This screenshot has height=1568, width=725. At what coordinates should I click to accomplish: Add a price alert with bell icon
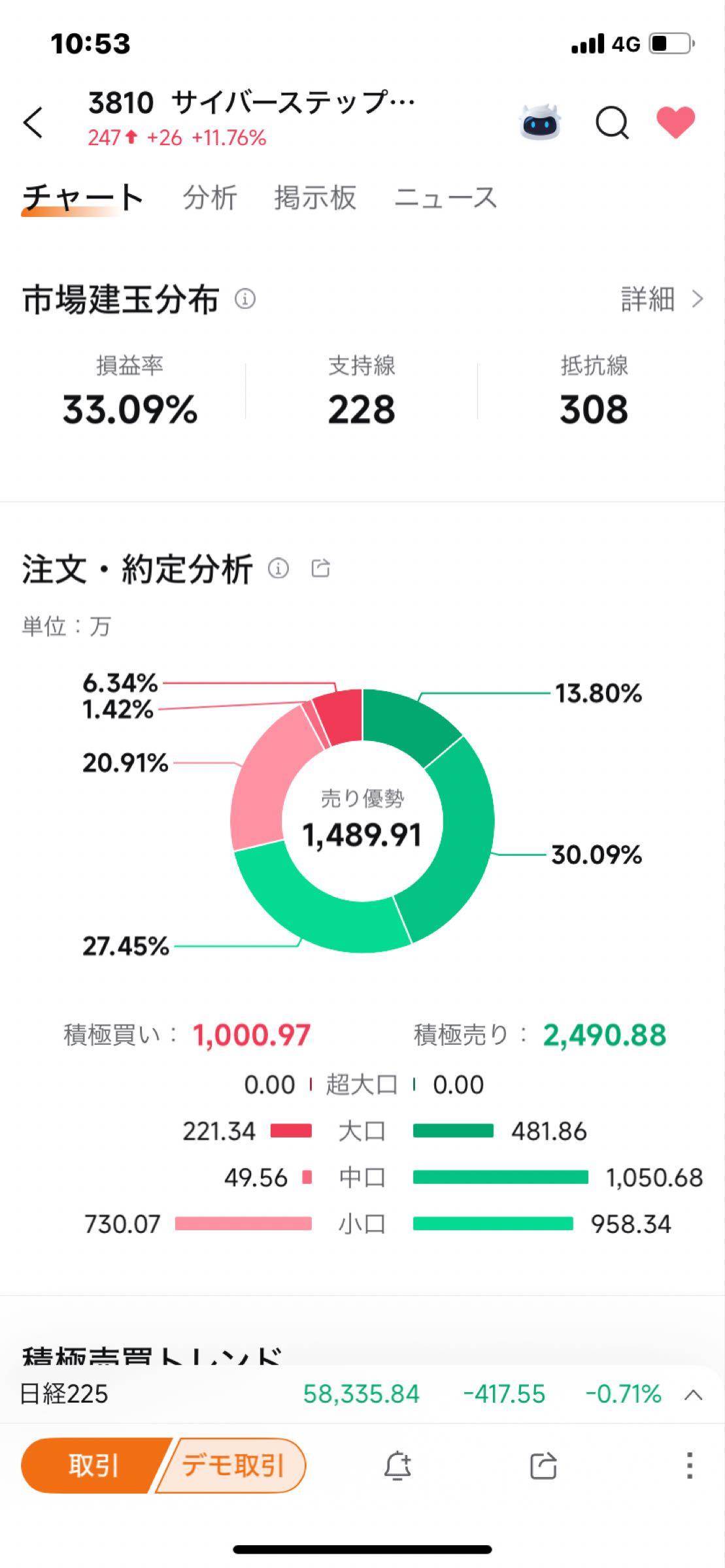click(397, 1465)
